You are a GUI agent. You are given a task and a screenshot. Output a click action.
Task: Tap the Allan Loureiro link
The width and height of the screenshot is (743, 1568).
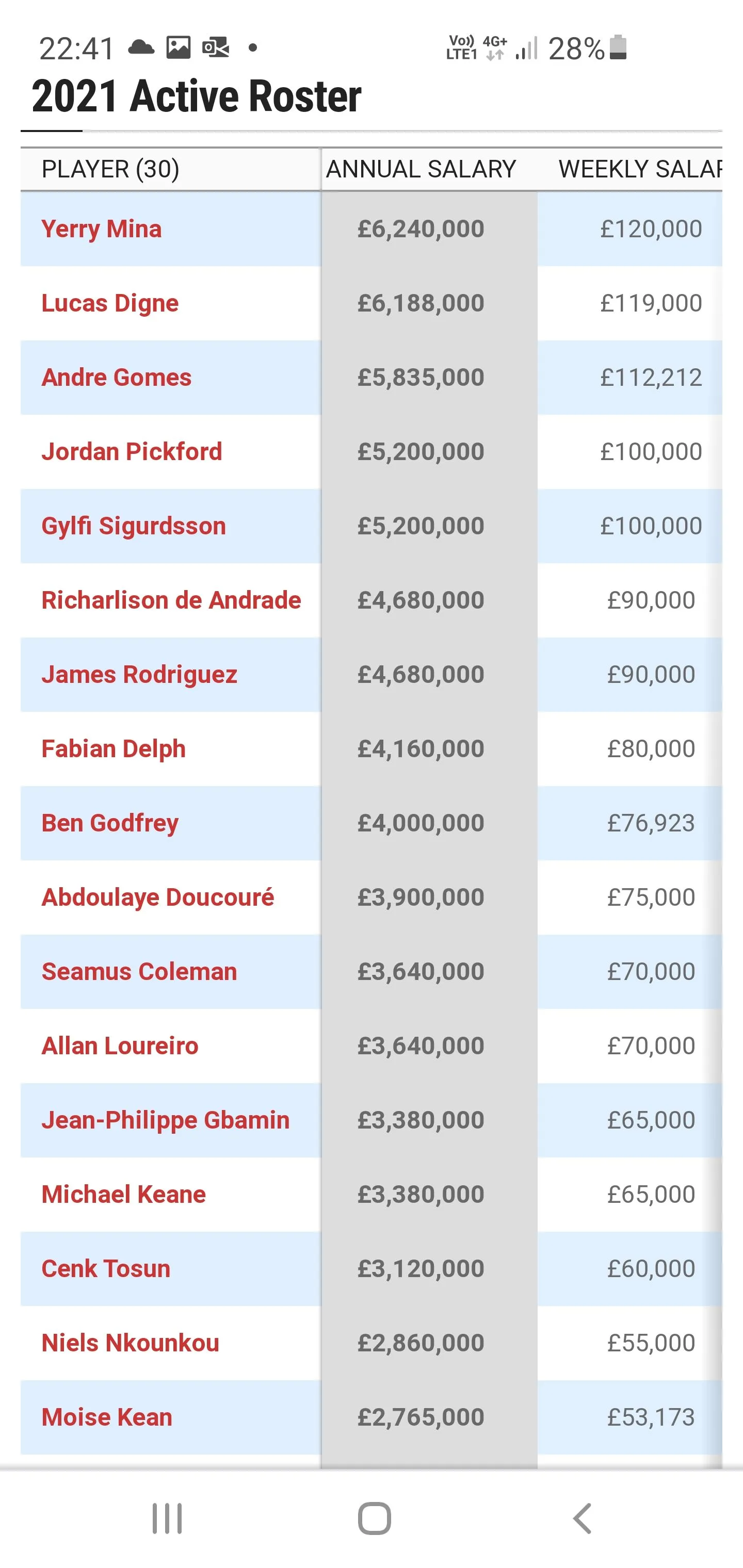pos(120,1046)
